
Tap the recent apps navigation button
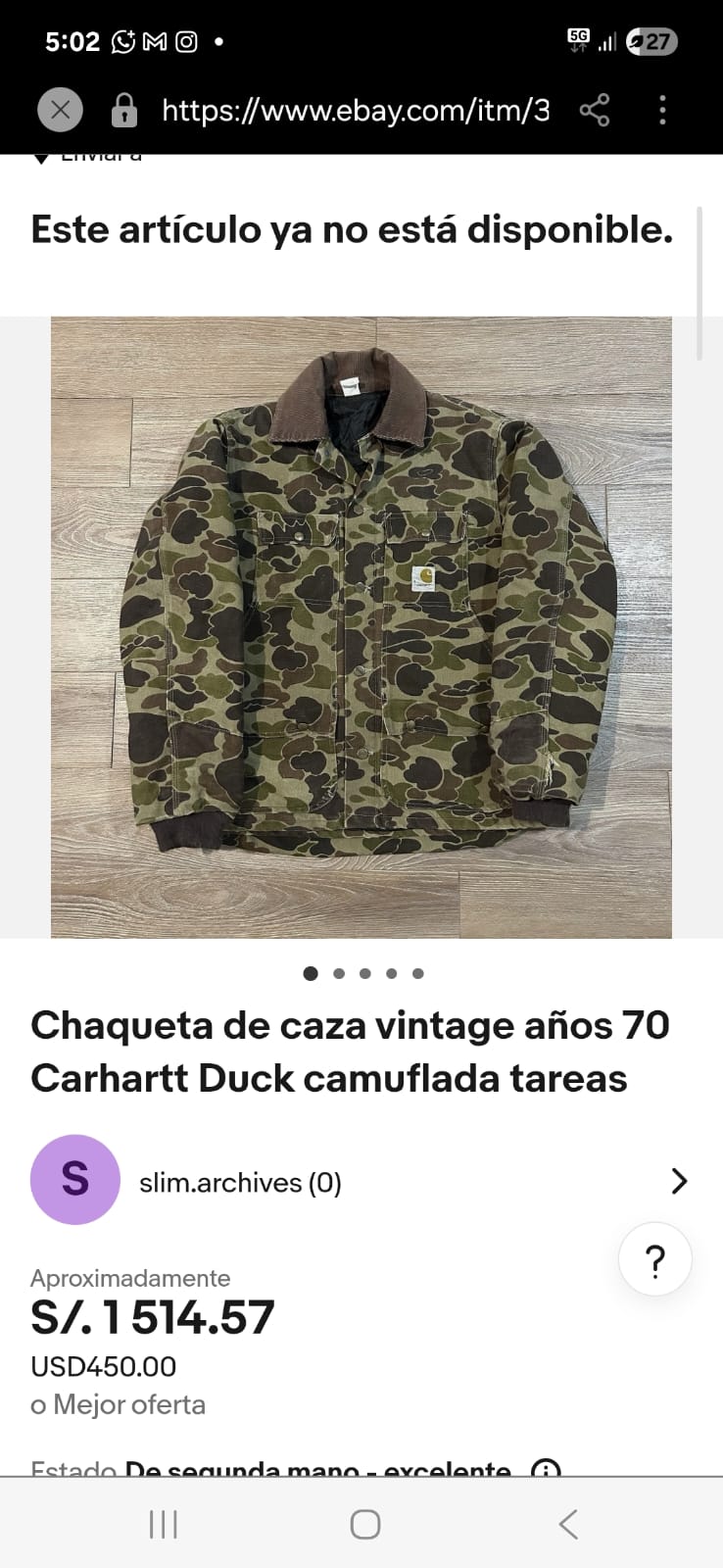point(162,1524)
